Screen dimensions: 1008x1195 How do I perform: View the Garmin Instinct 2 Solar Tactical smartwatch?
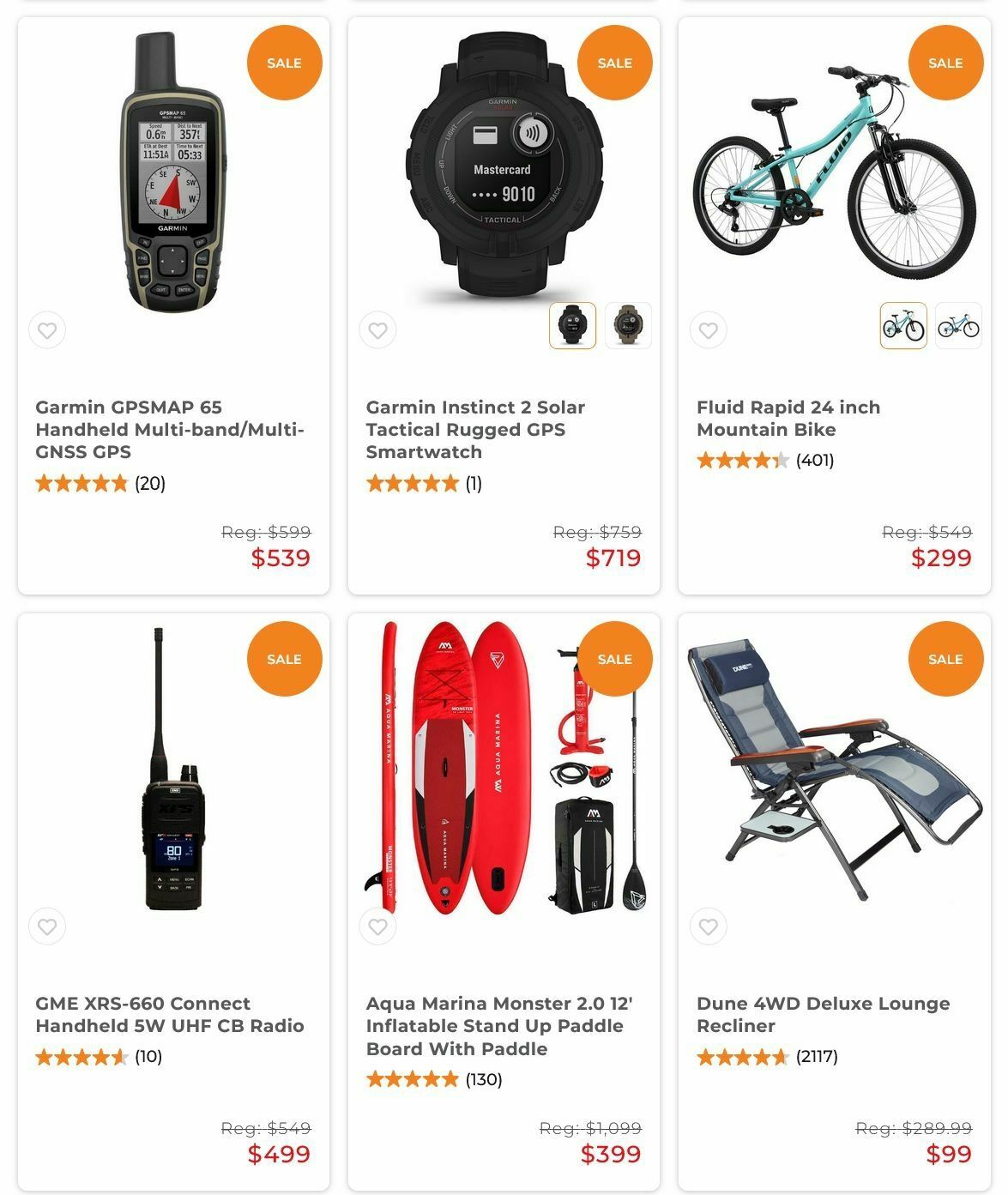(x=475, y=429)
